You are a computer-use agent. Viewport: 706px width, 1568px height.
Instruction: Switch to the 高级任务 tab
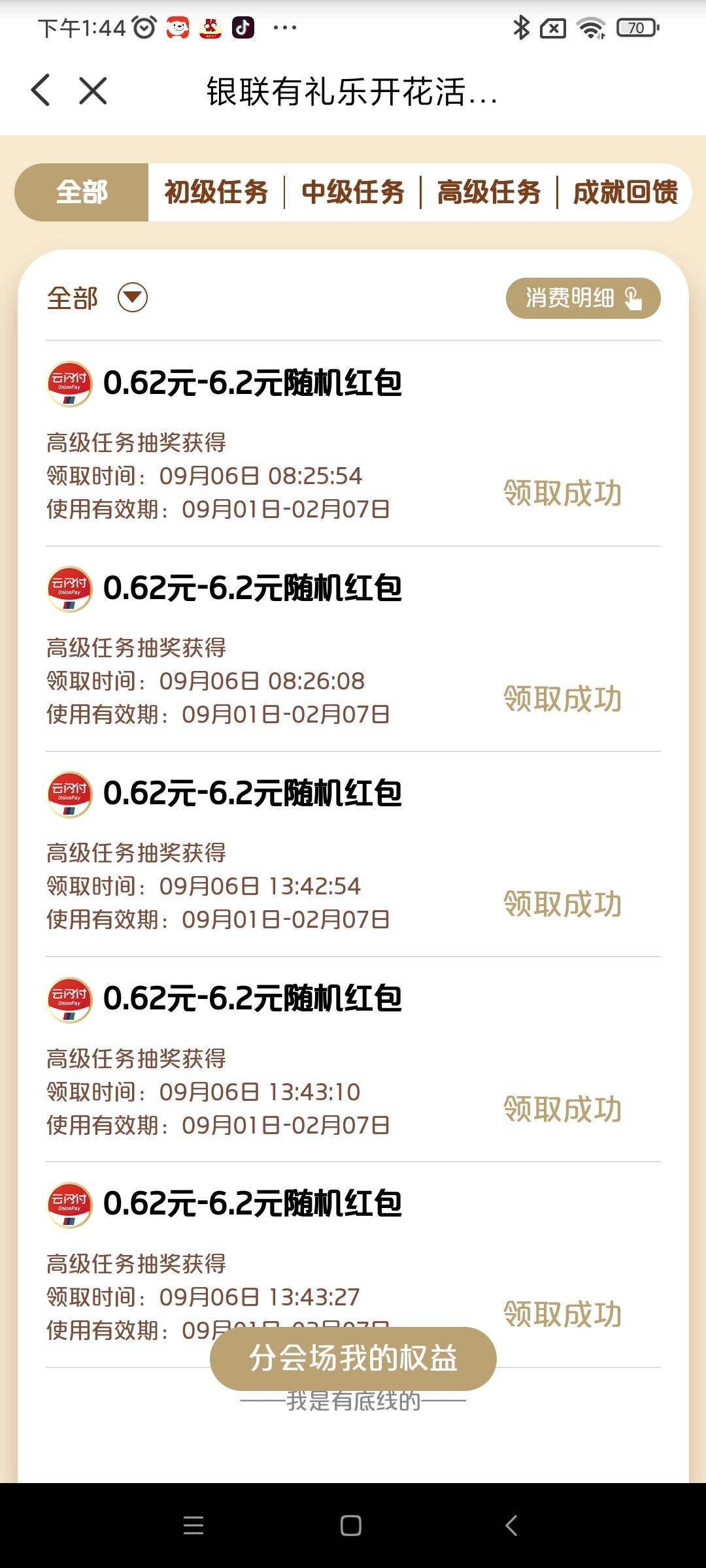click(x=489, y=192)
